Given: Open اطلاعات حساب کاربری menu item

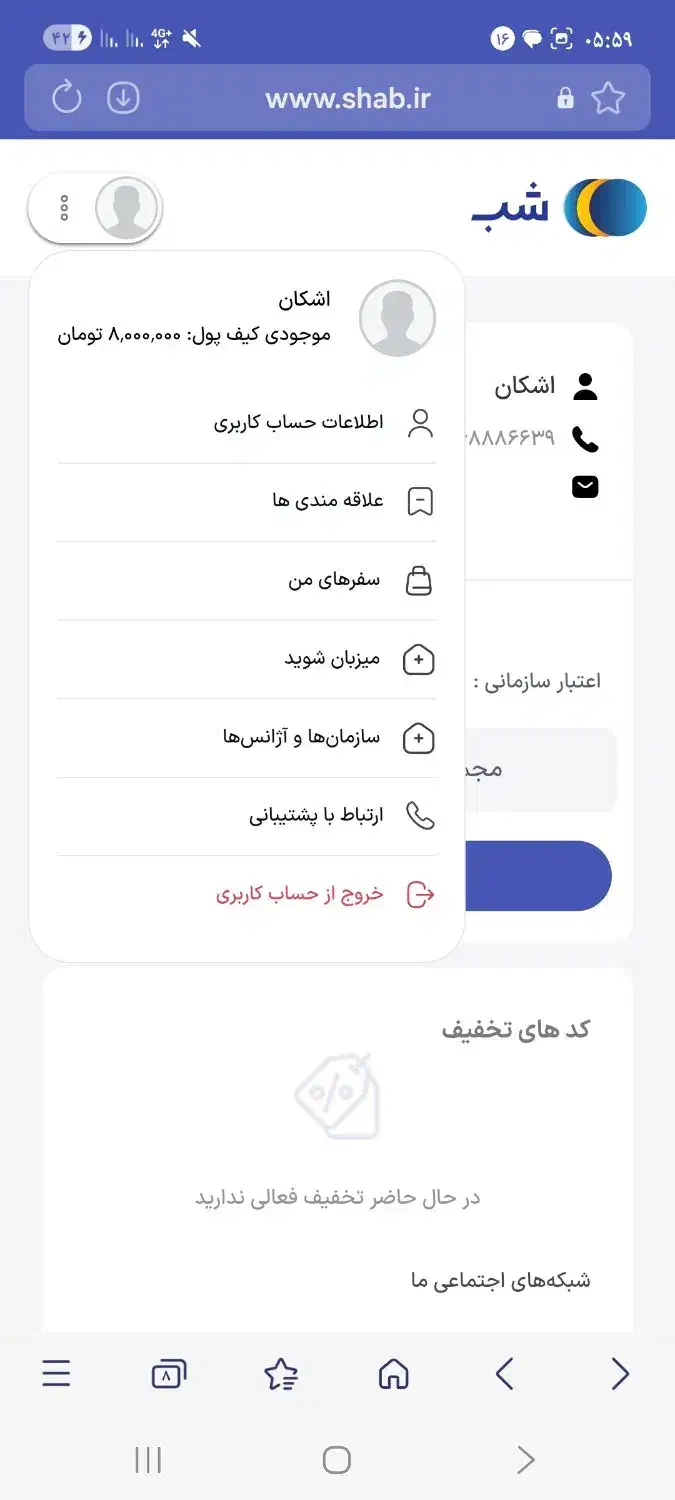Looking at the screenshot, I should [x=298, y=423].
